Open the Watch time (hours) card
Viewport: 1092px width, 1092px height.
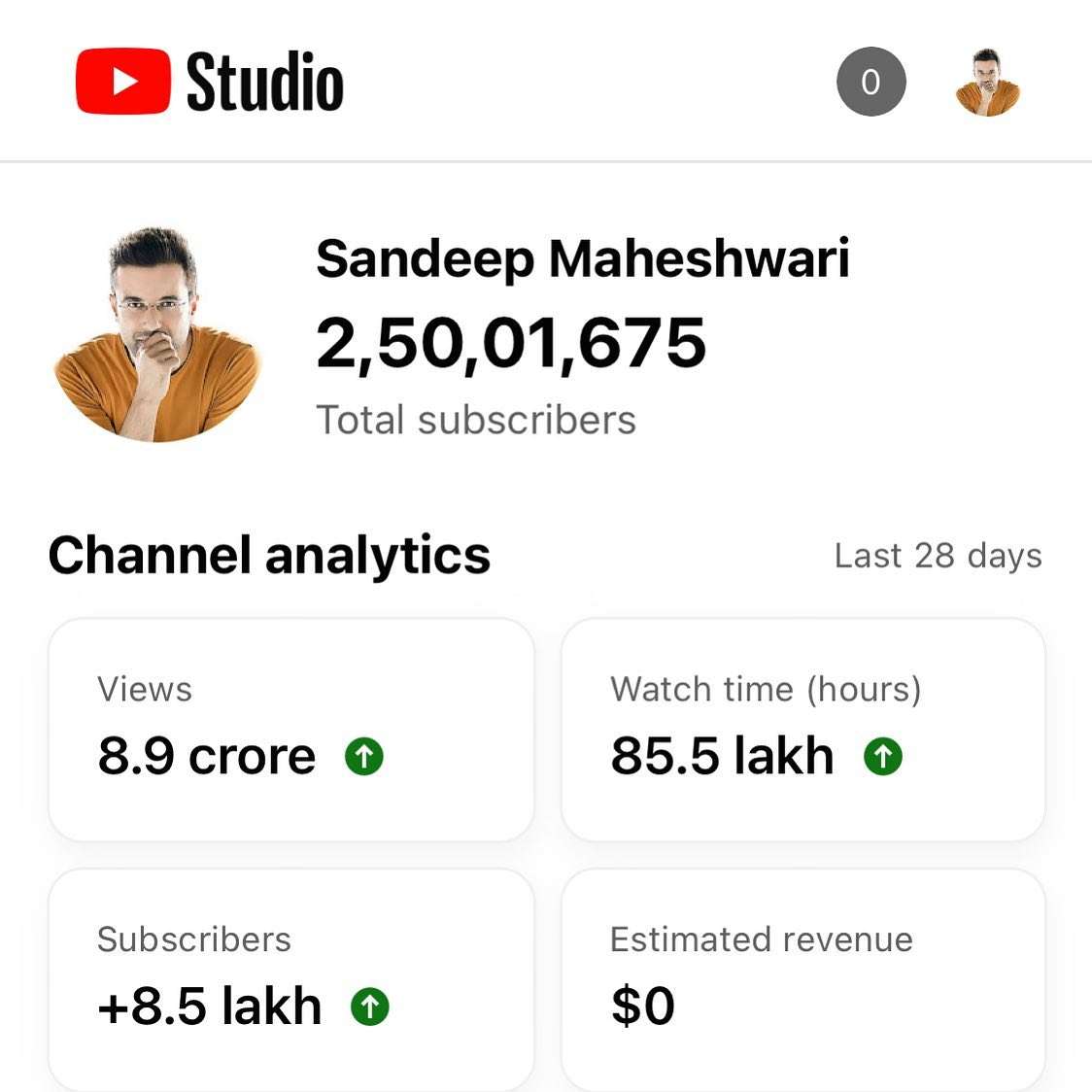coord(803,729)
